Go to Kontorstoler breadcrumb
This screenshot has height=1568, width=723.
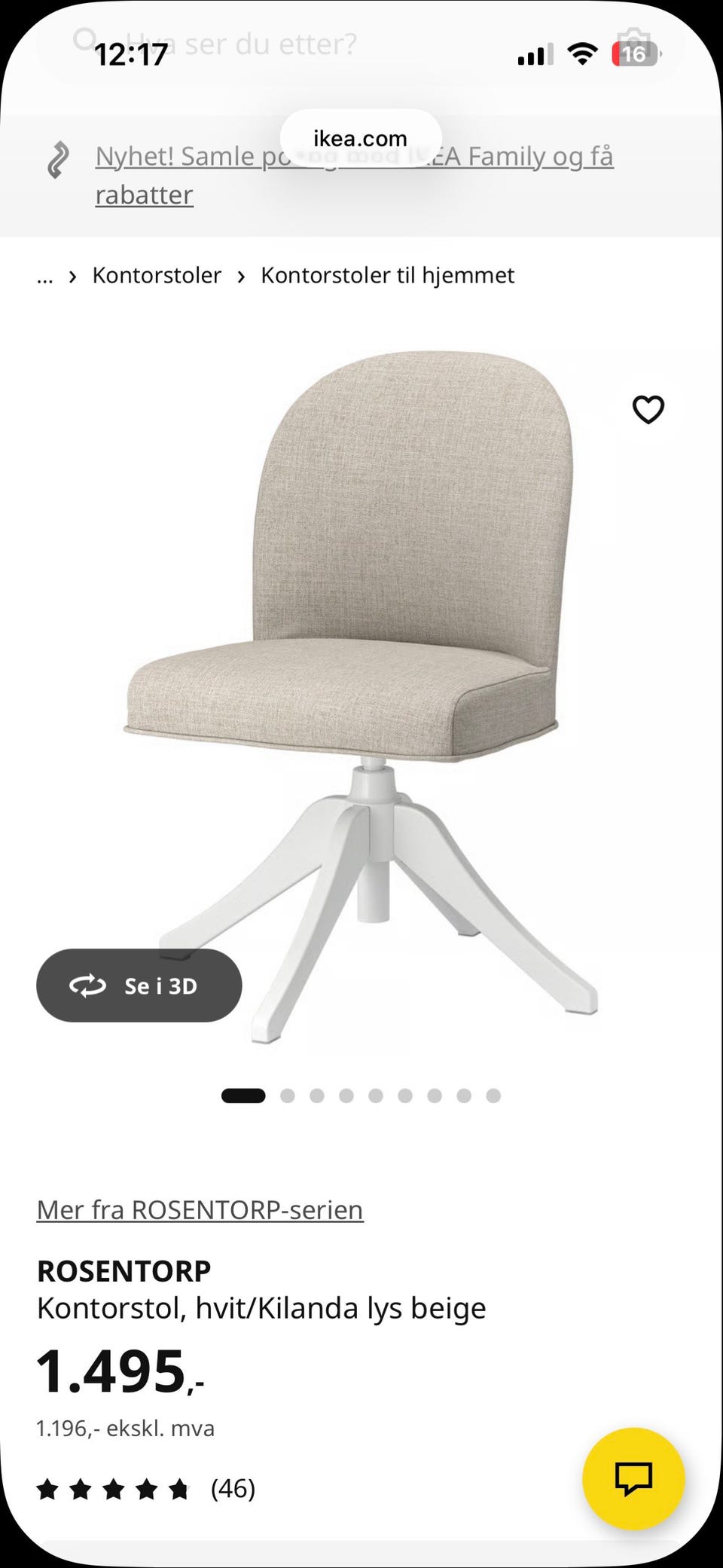157,276
